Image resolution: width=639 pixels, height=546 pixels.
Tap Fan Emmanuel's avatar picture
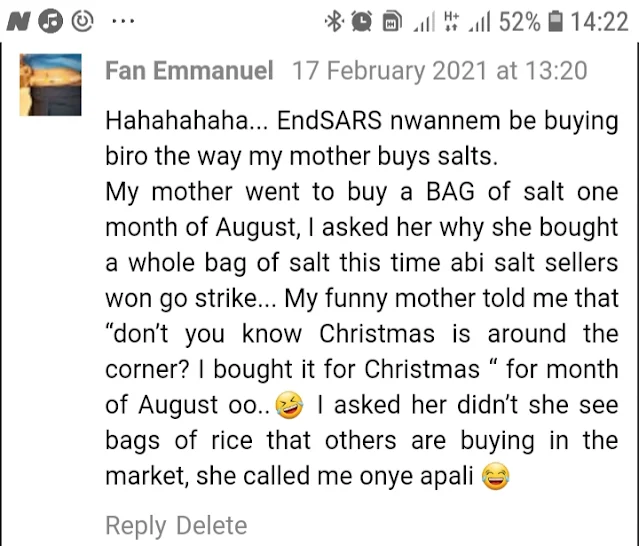[x=51, y=85]
